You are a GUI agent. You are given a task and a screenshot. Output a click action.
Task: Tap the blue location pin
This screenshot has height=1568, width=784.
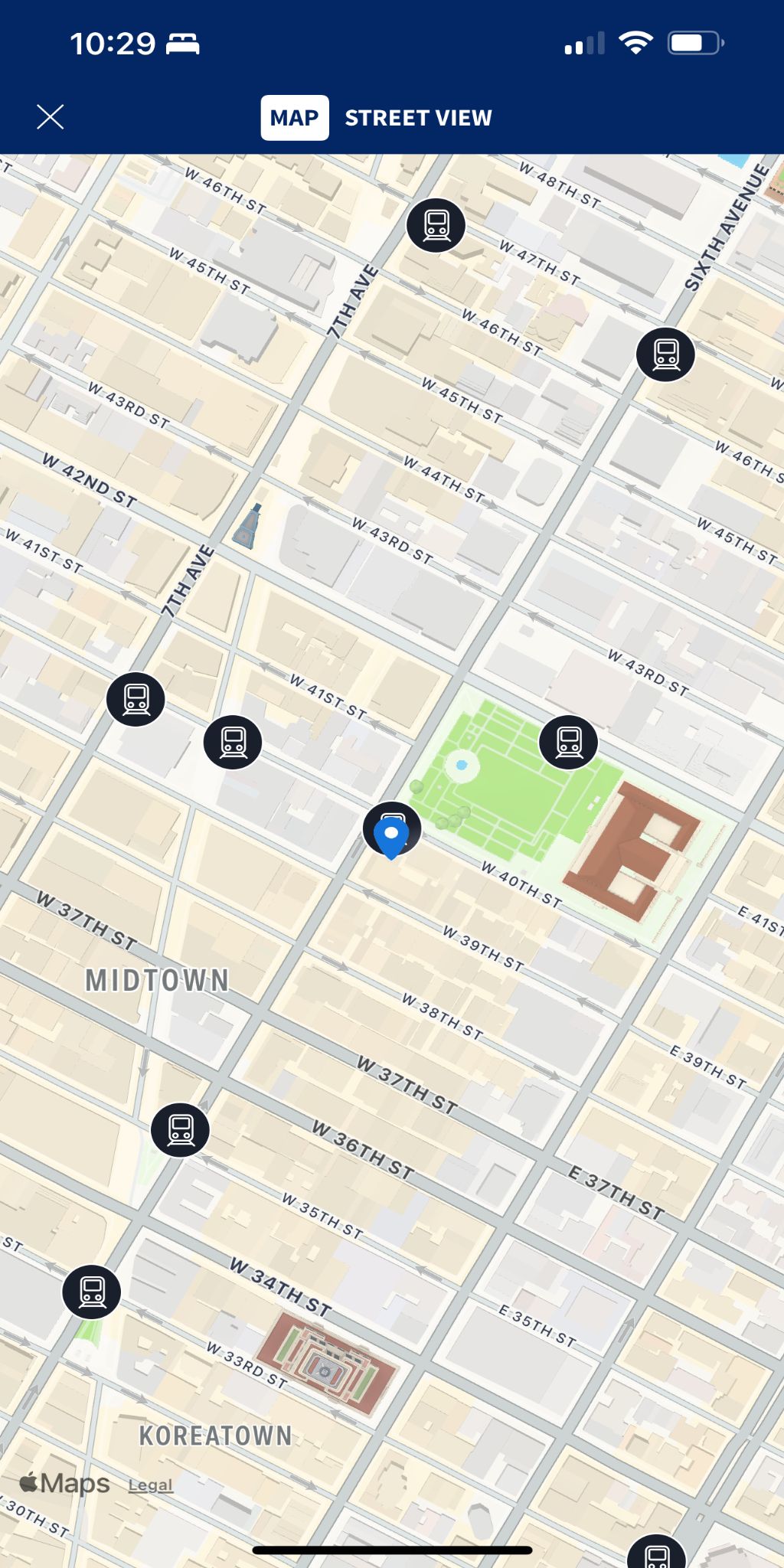391,836
